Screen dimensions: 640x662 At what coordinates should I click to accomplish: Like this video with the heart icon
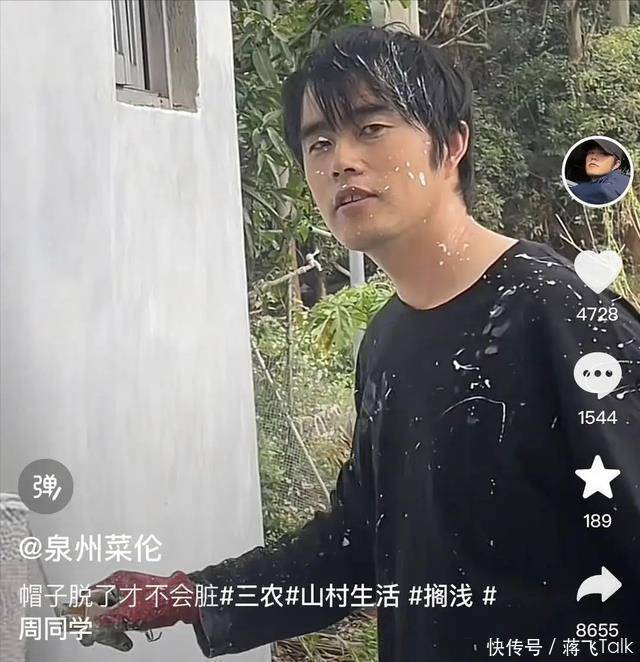(x=597, y=271)
